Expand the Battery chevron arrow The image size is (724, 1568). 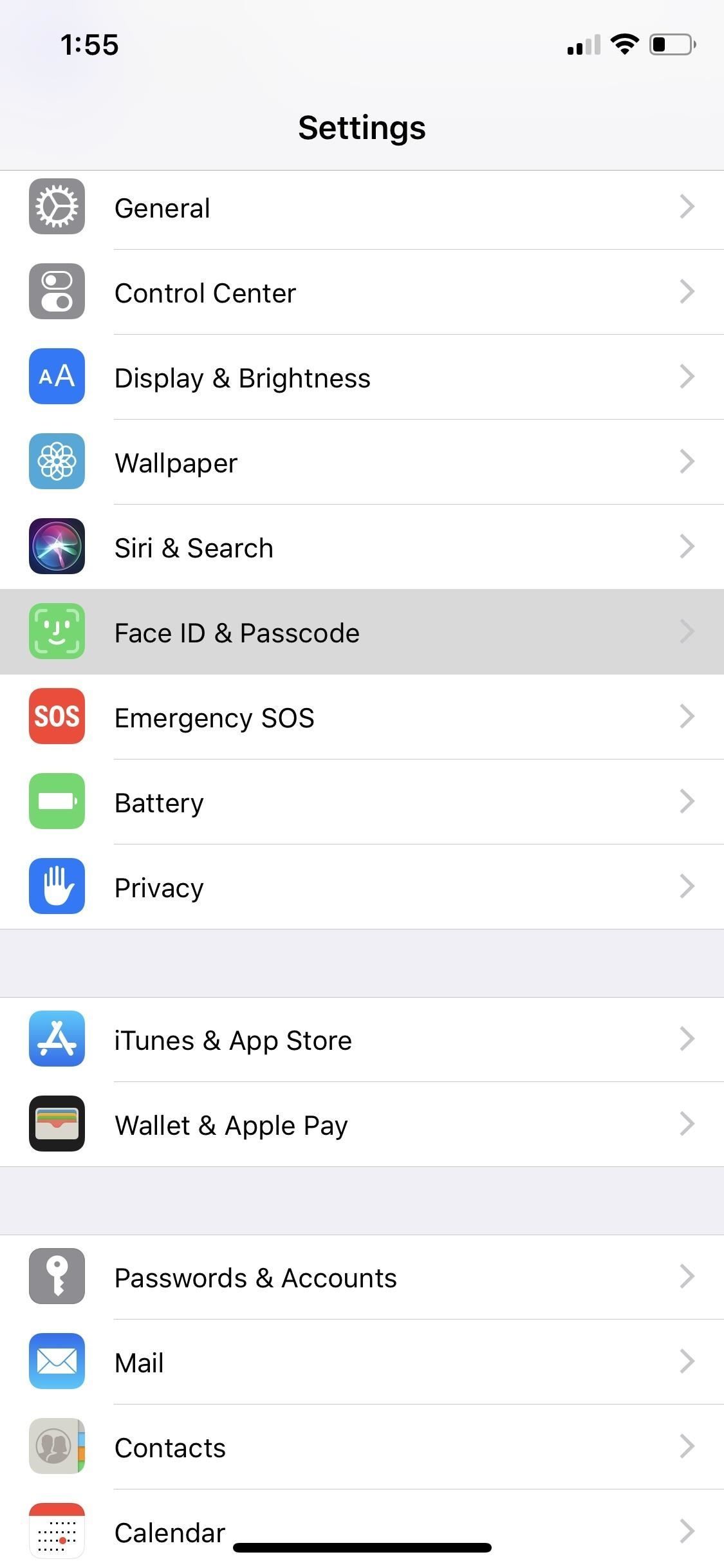688,802
